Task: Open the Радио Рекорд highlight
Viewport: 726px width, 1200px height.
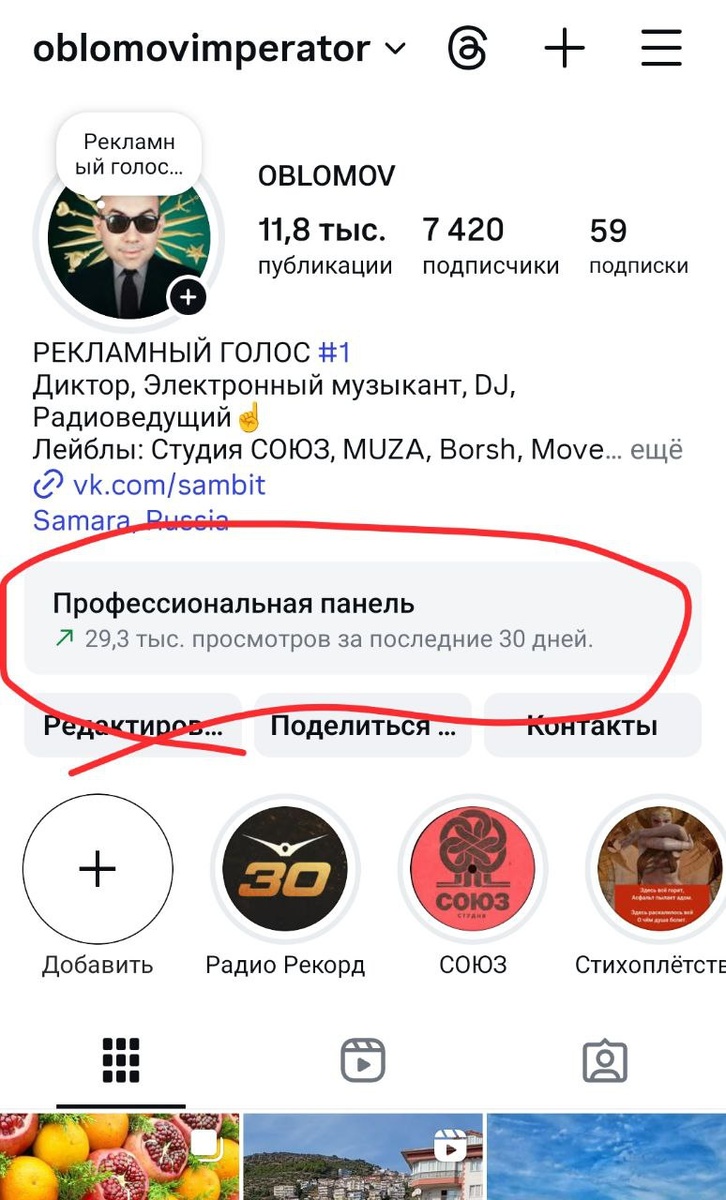Action: coord(285,869)
